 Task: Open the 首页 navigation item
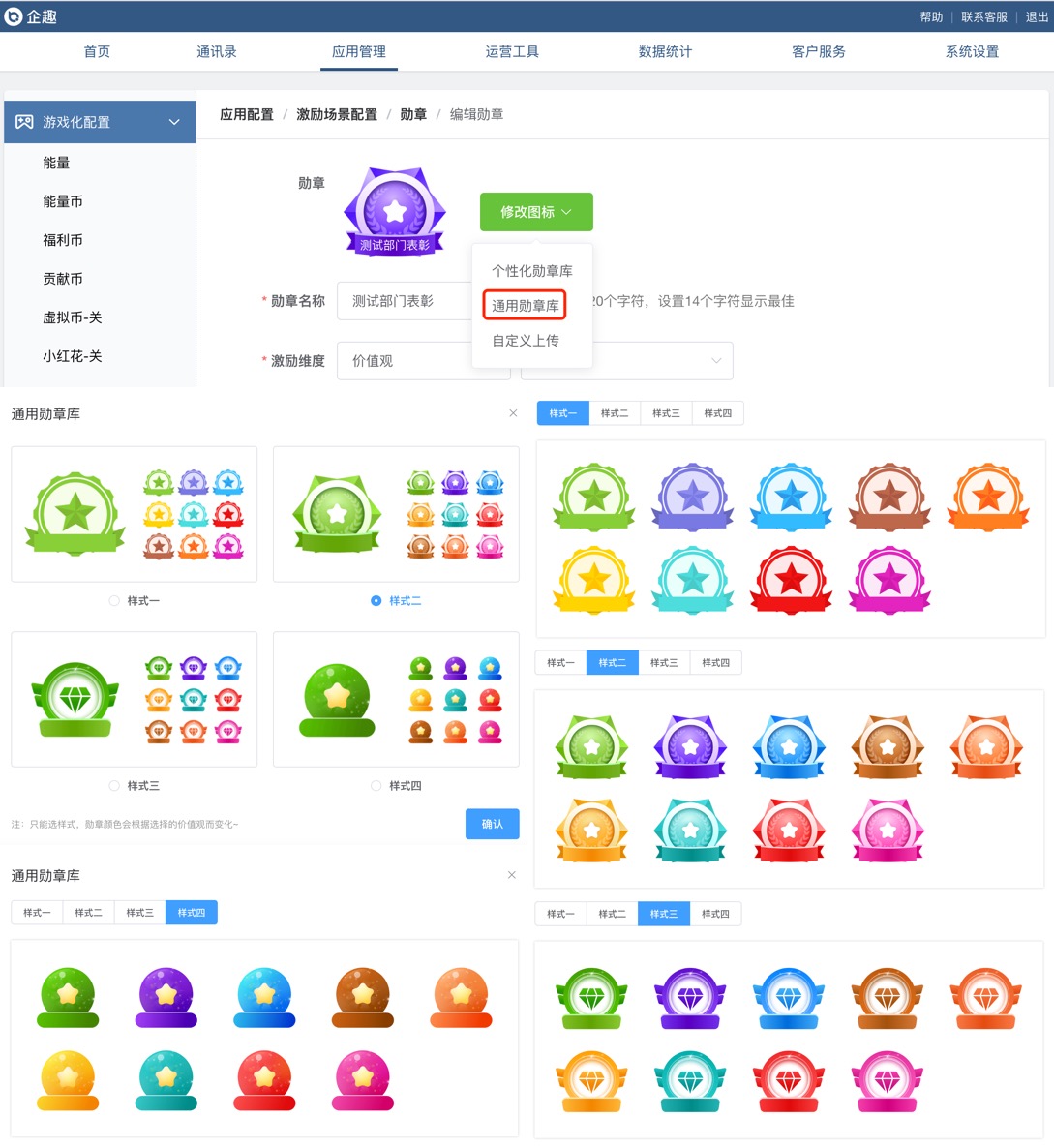(97, 52)
